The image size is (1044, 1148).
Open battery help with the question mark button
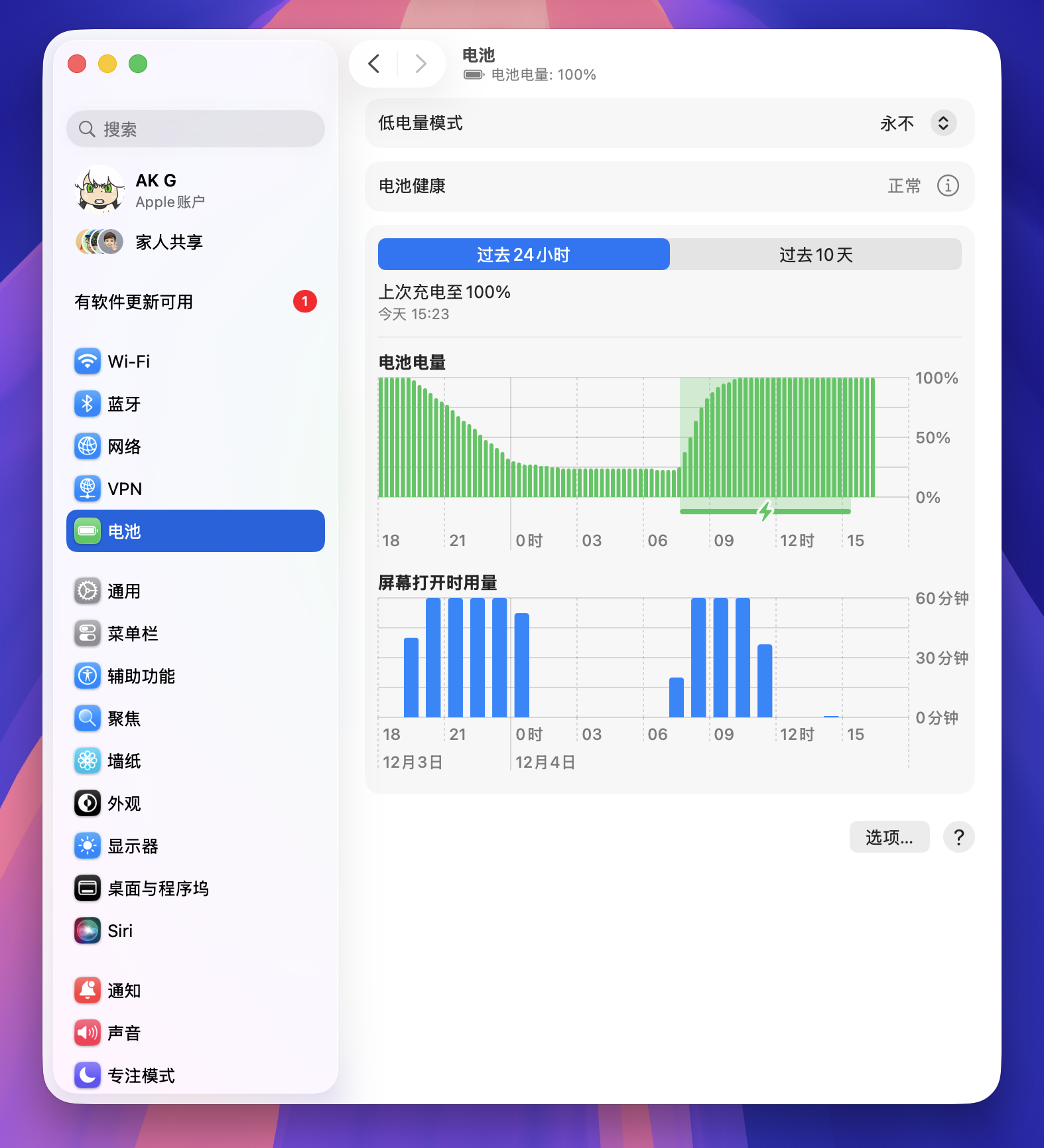pyautogui.click(x=958, y=837)
